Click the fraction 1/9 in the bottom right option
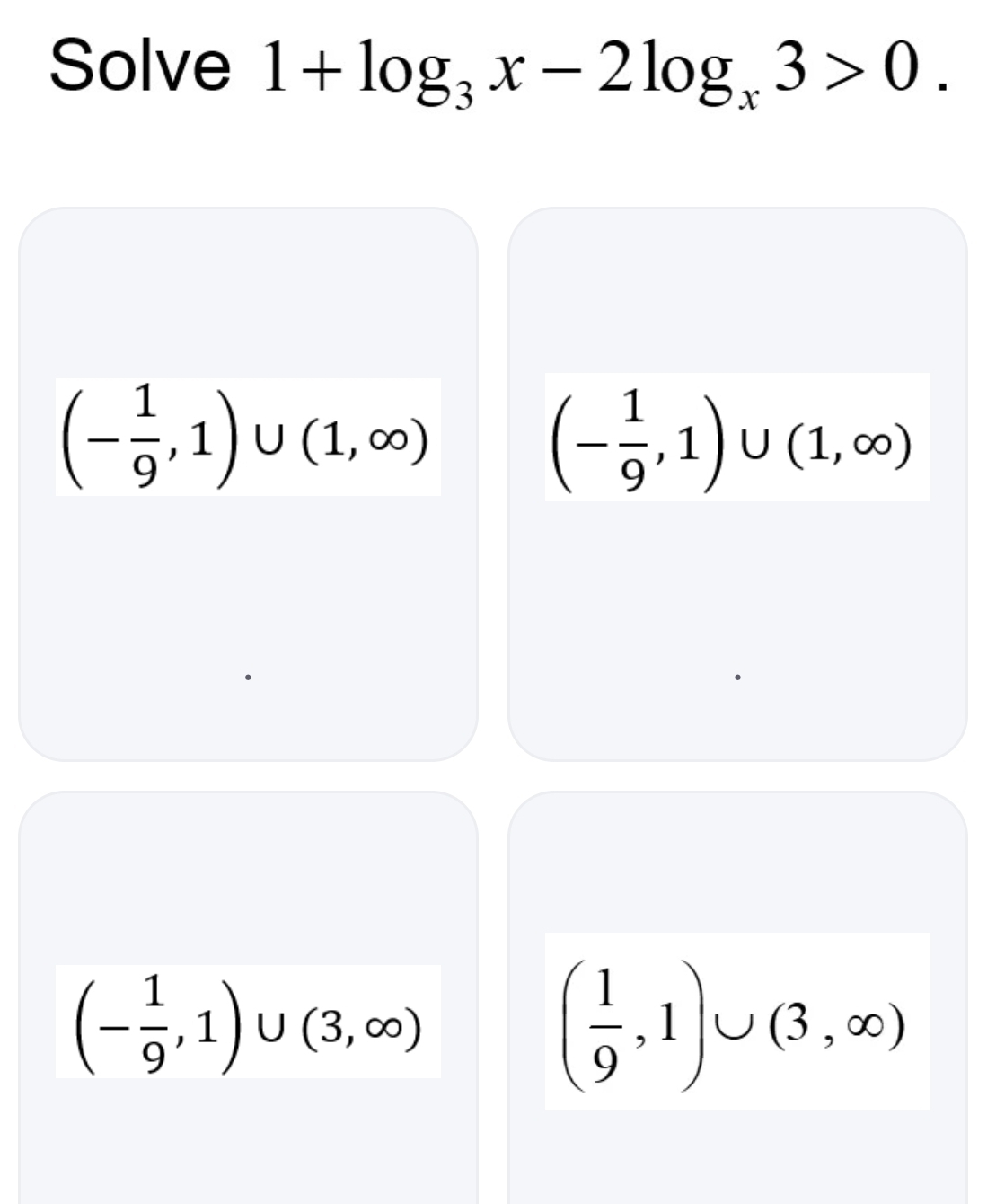 (606, 1022)
